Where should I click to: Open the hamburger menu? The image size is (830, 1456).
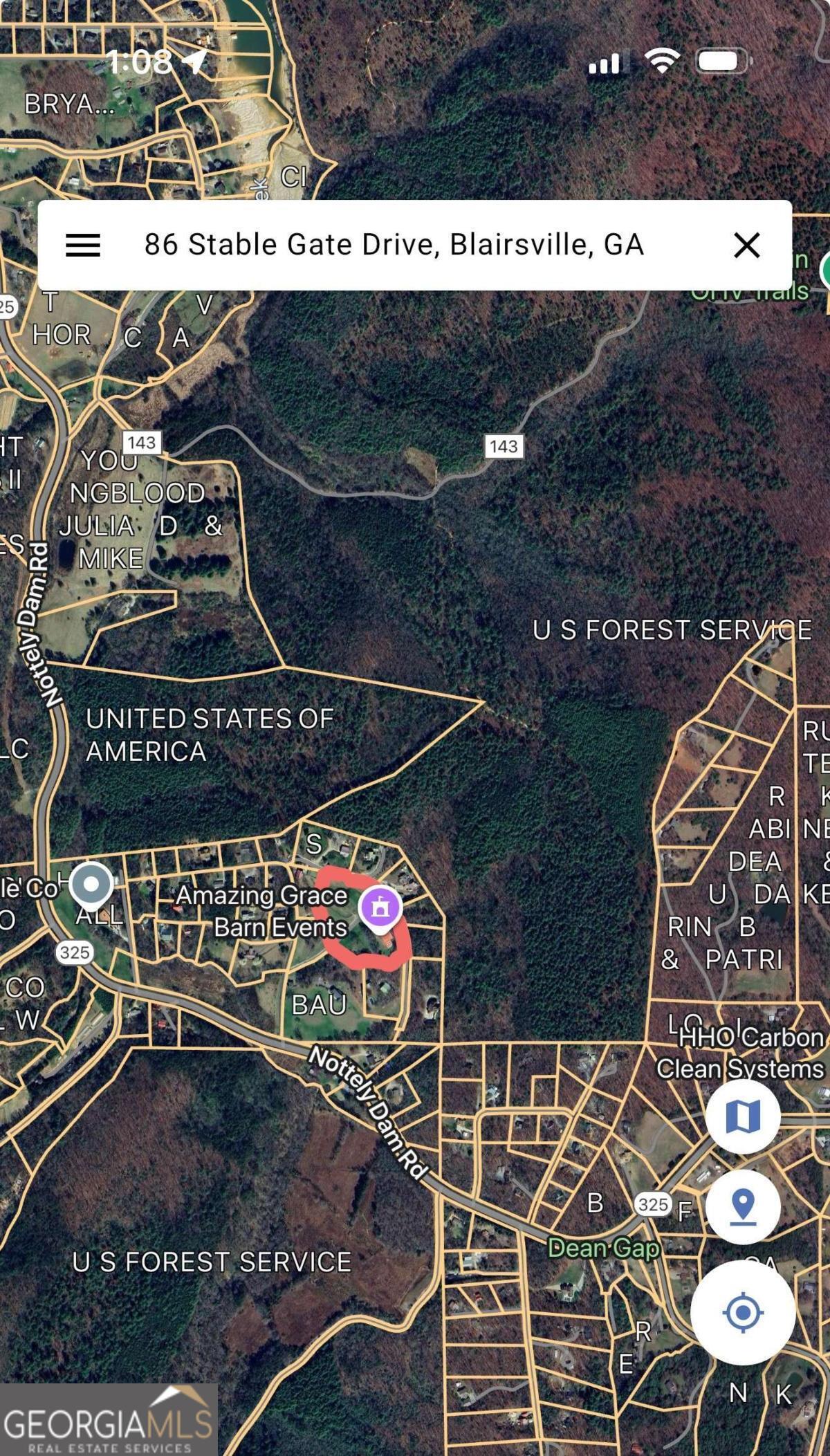click(83, 245)
